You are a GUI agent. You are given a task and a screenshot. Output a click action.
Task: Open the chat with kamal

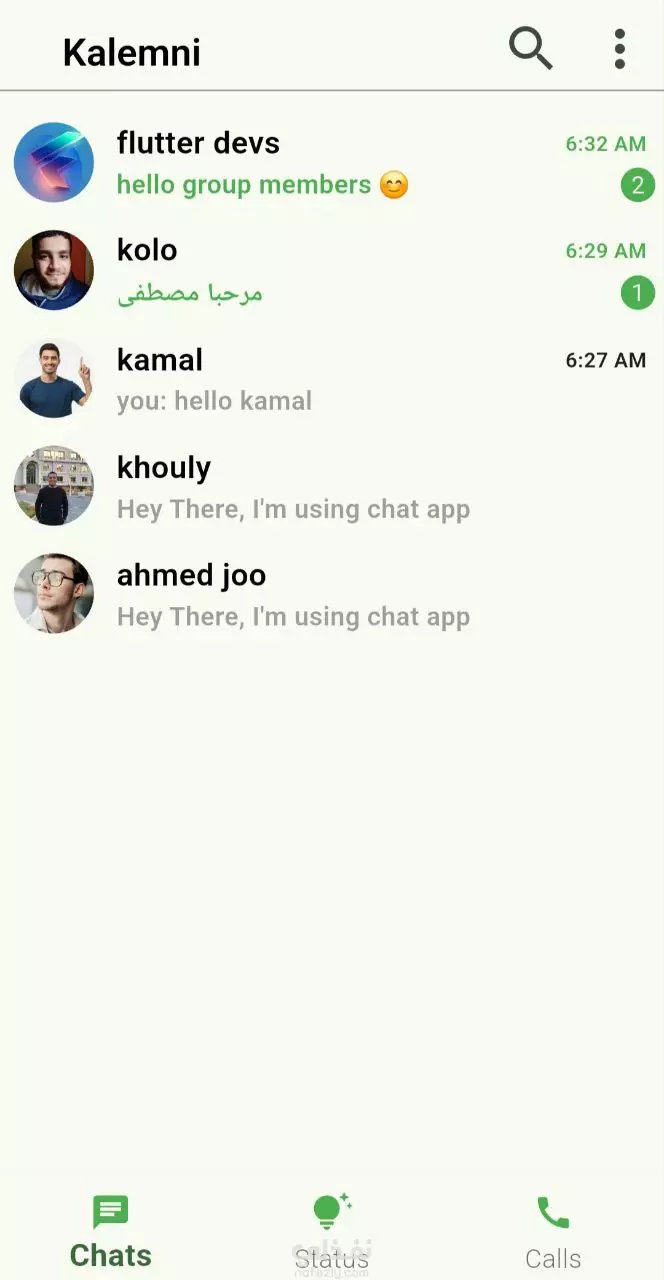pyautogui.click(x=332, y=379)
